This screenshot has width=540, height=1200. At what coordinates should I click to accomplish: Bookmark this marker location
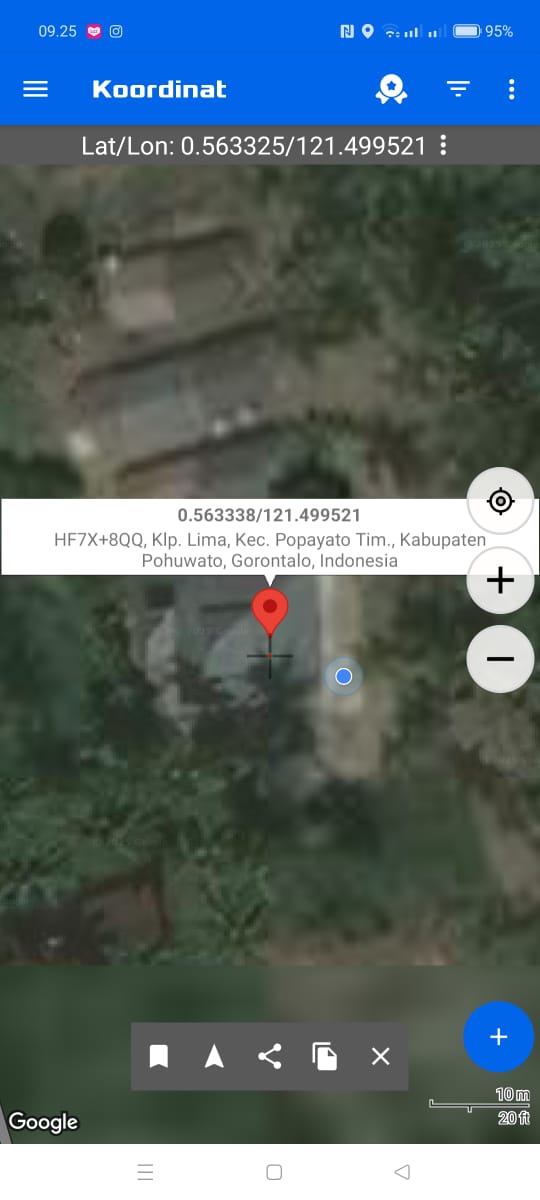[158, 1056]
